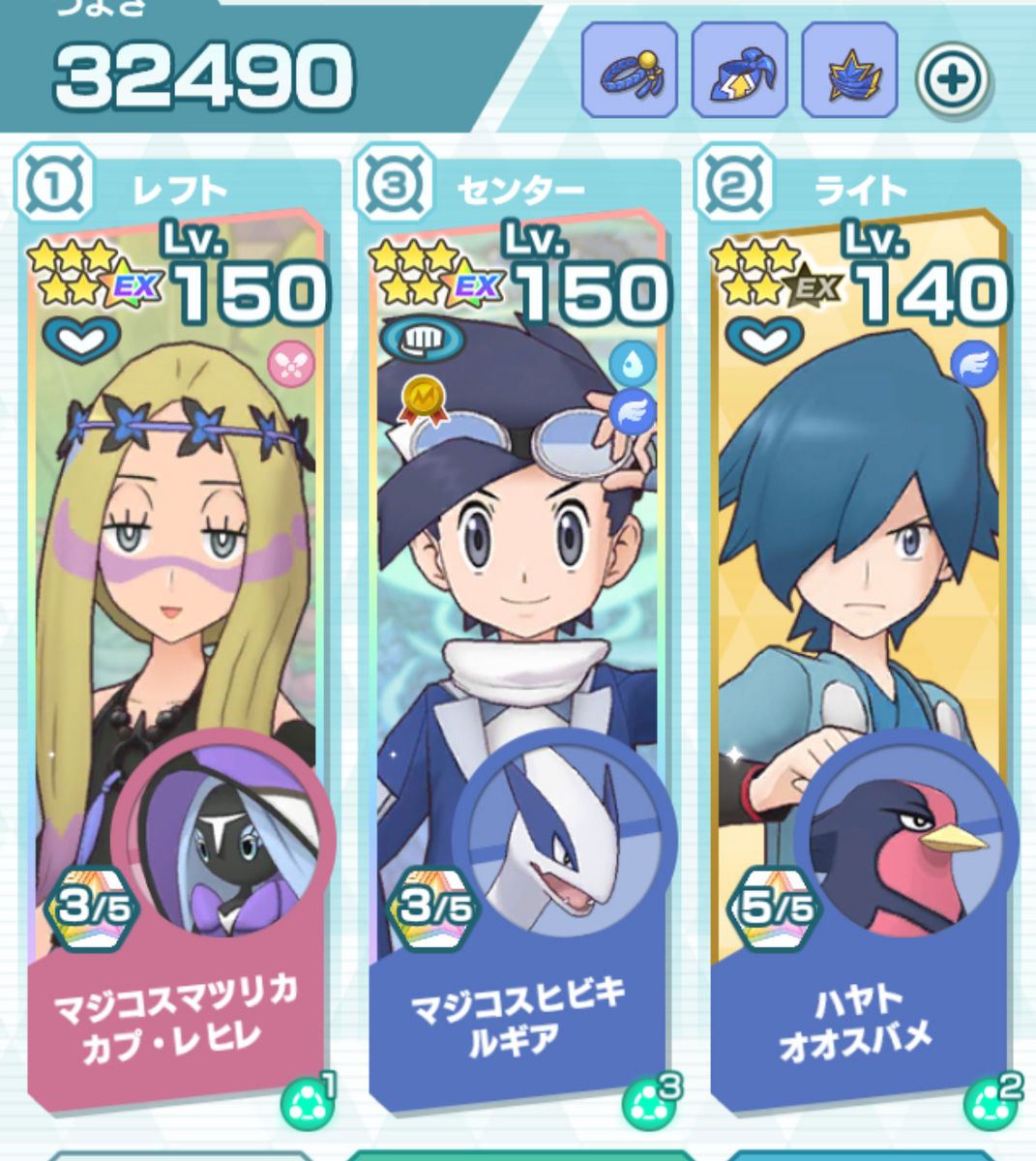Select the star pin gear slot
1036x1161 pixels.
850,72
